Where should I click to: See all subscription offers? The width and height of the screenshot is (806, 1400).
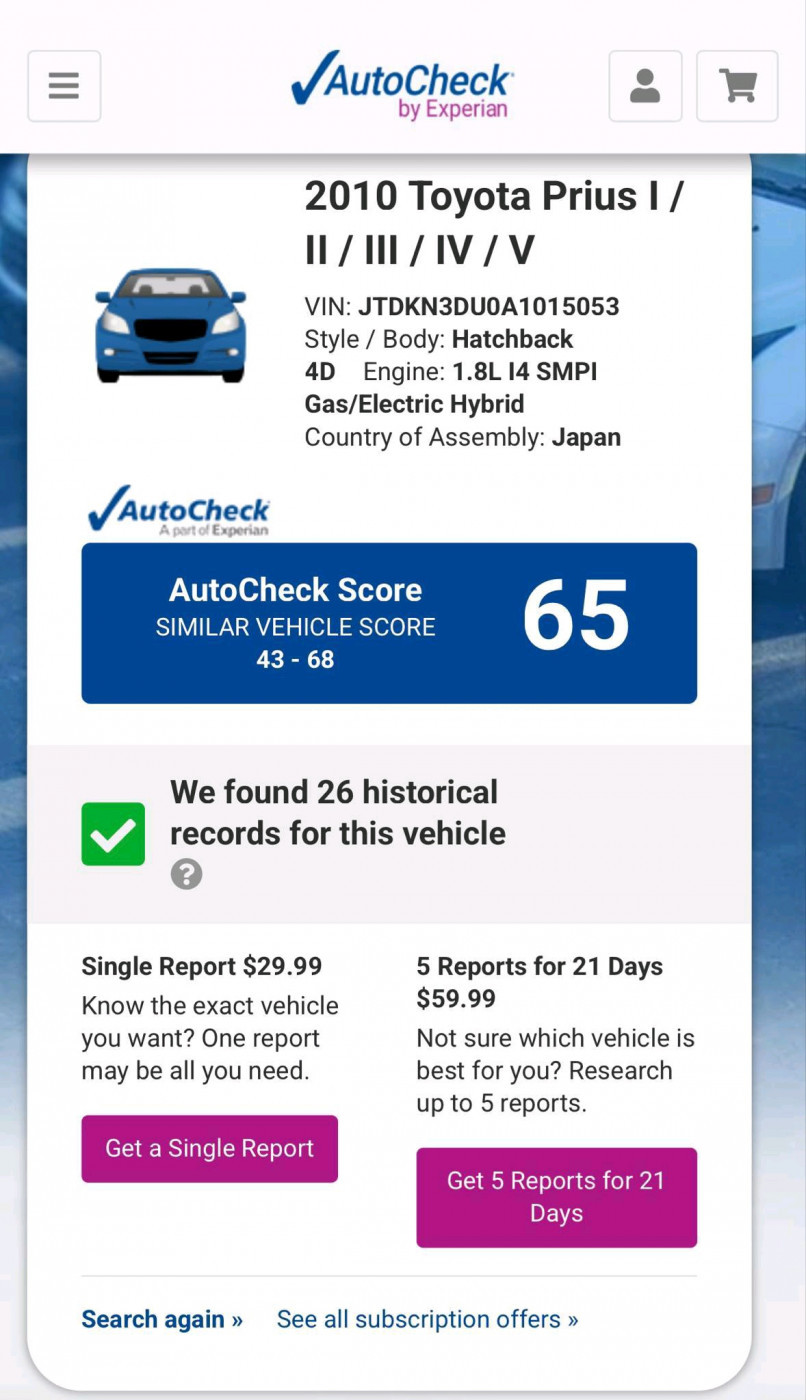tap(428, 1320)
